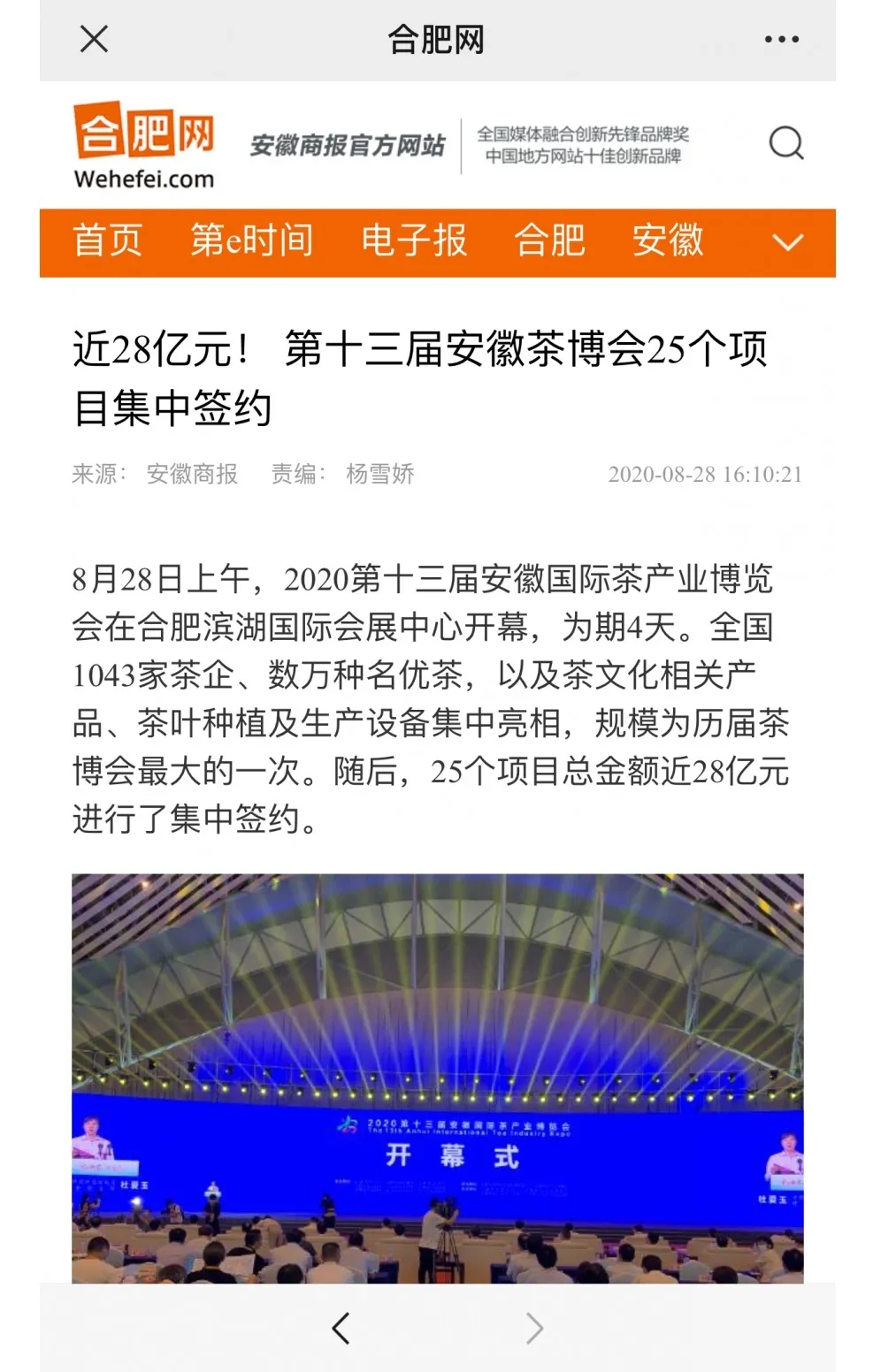Switch to the 第e时间 tab
Image resolution: width=873 pixels, height=1372 pixels.
click(251, 240)
